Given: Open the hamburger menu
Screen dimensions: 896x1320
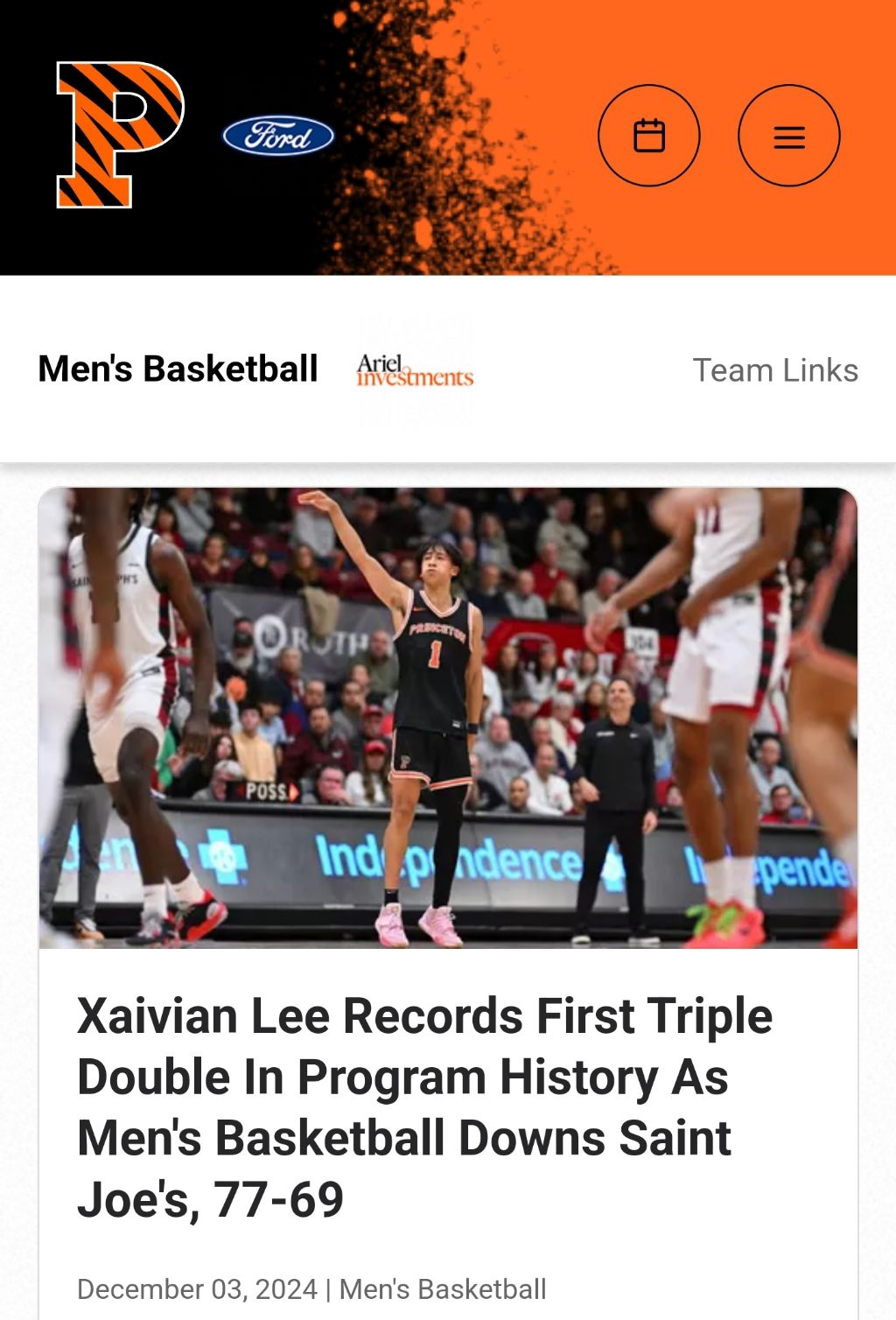Looking at the screenshot, I should (788, 136).
